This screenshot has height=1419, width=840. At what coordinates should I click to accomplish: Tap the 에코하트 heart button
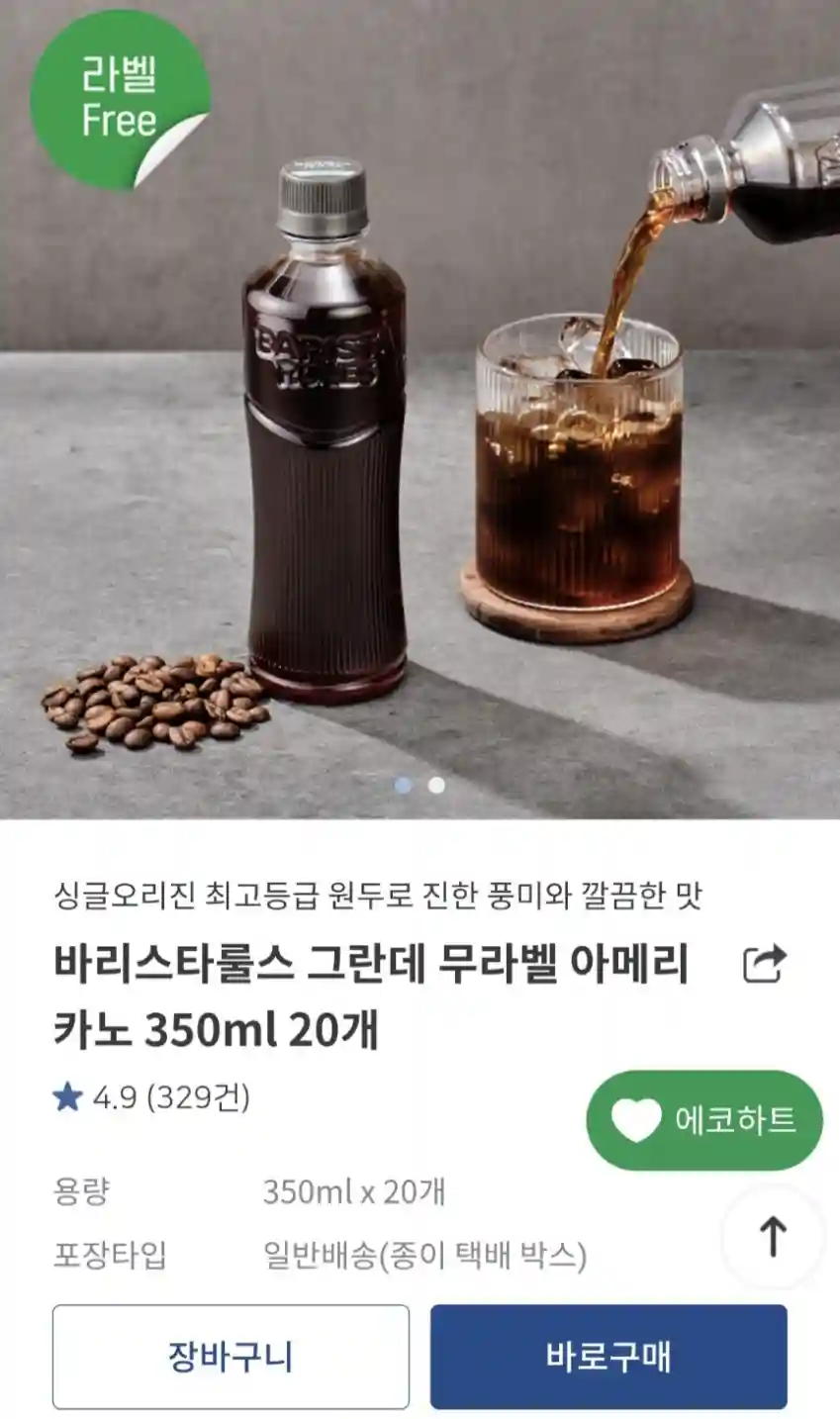pyautogui.click(x=703, y=1119)
